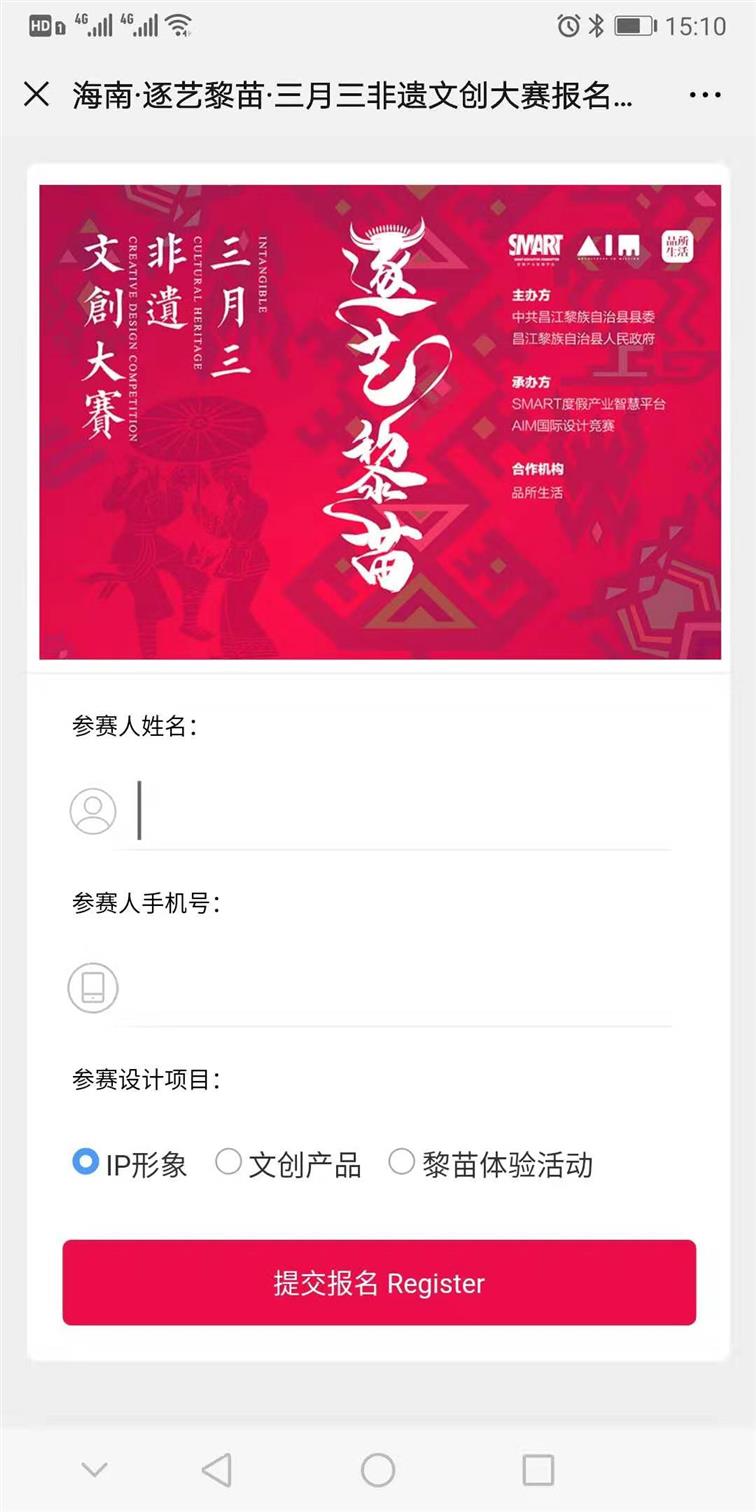Tap the system back navigation button
Image resolution: width=756 pixels, height=1512 pixels.
pyautogui.click(x=216, y=1469)
